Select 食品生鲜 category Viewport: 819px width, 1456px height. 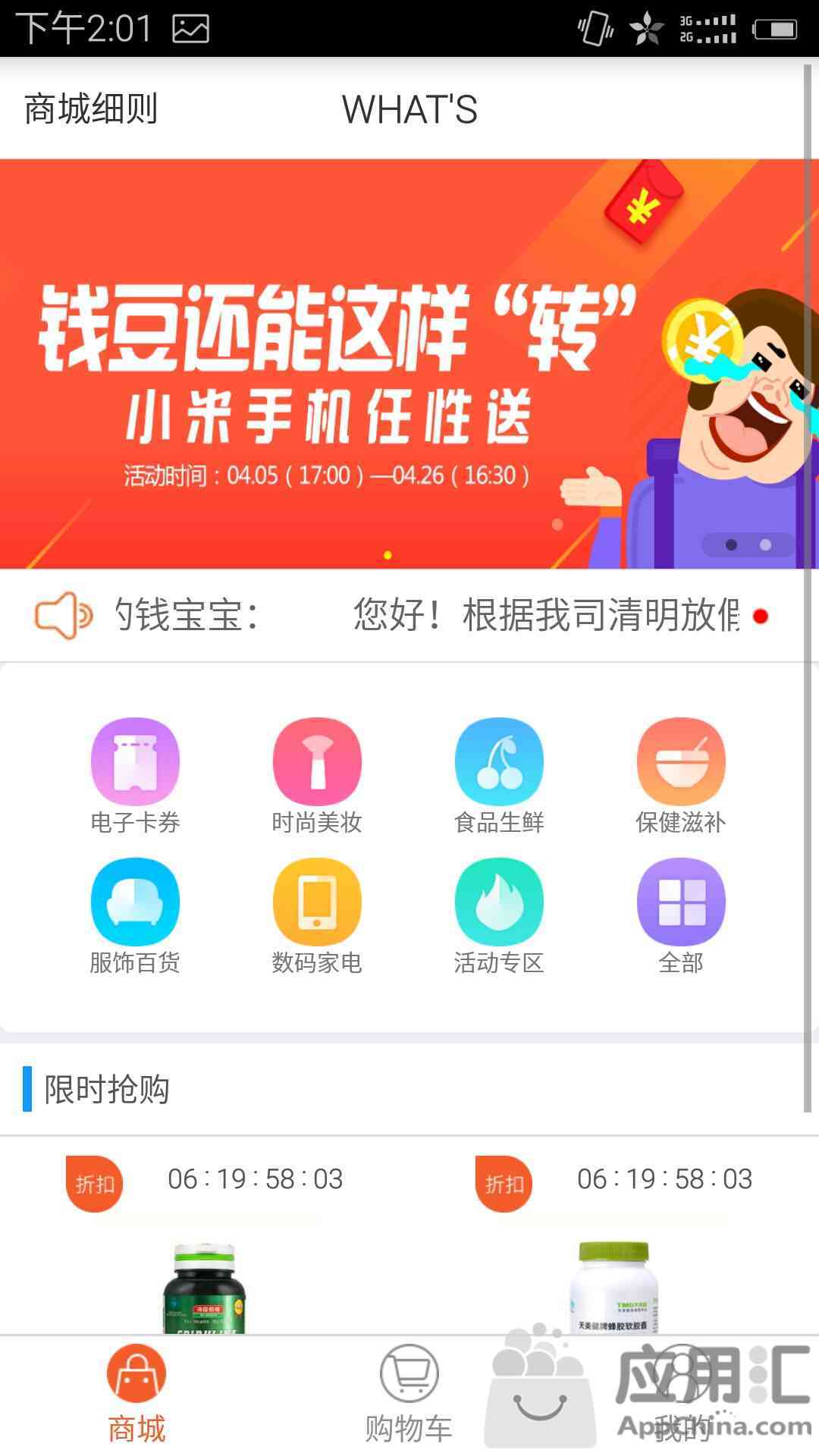pos(499,762)
